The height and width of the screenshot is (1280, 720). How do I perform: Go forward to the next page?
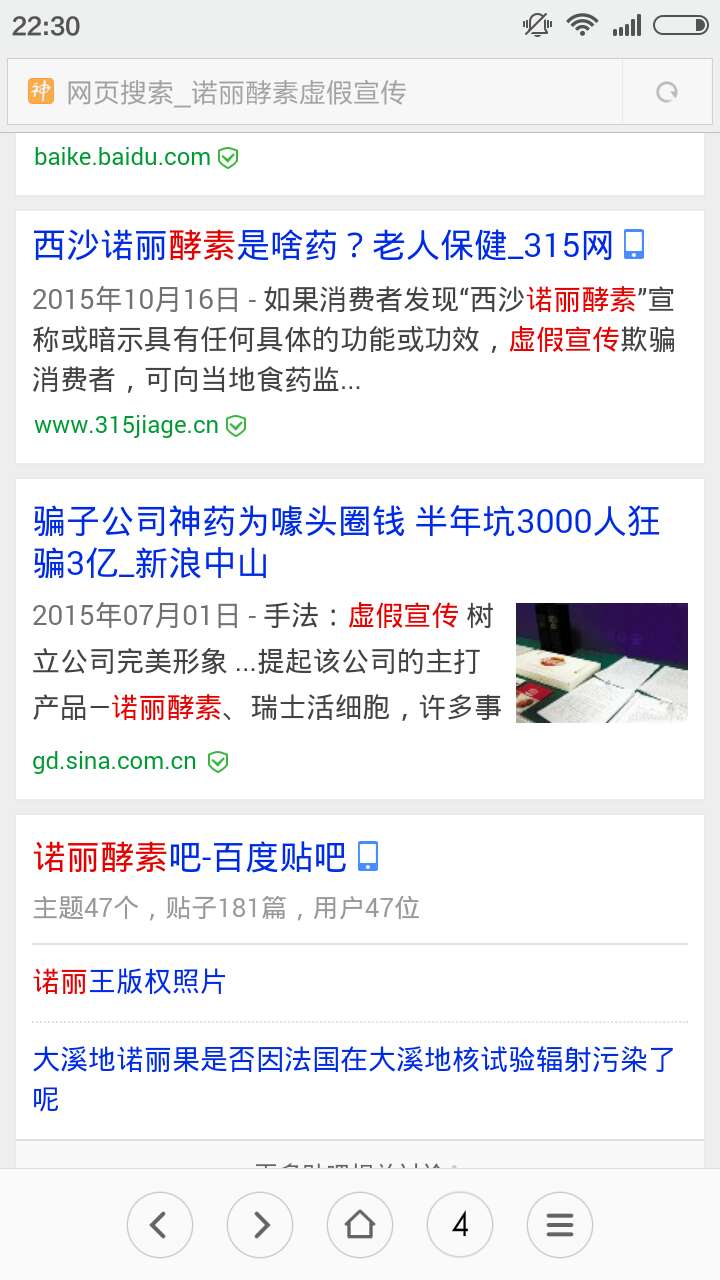click(x=259, y=1224)
